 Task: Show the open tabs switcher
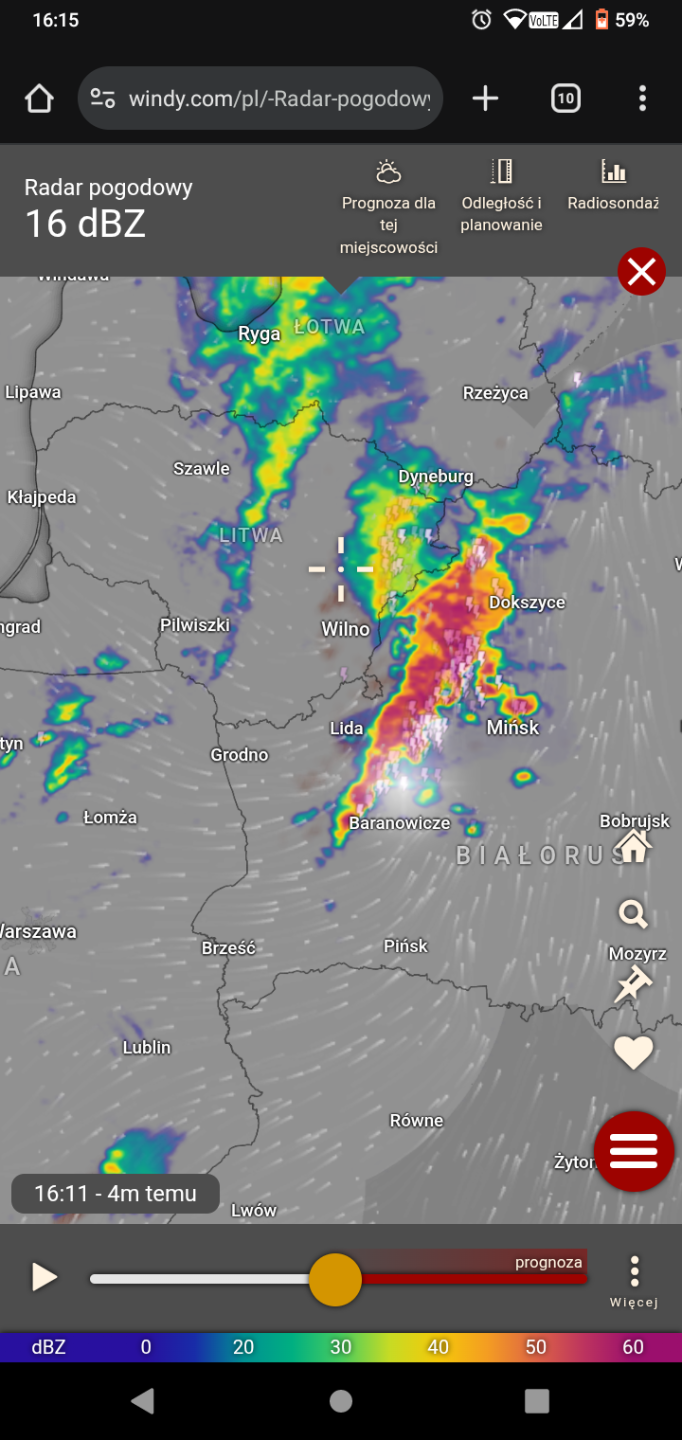pyautogui.click(x=565, y=98)
